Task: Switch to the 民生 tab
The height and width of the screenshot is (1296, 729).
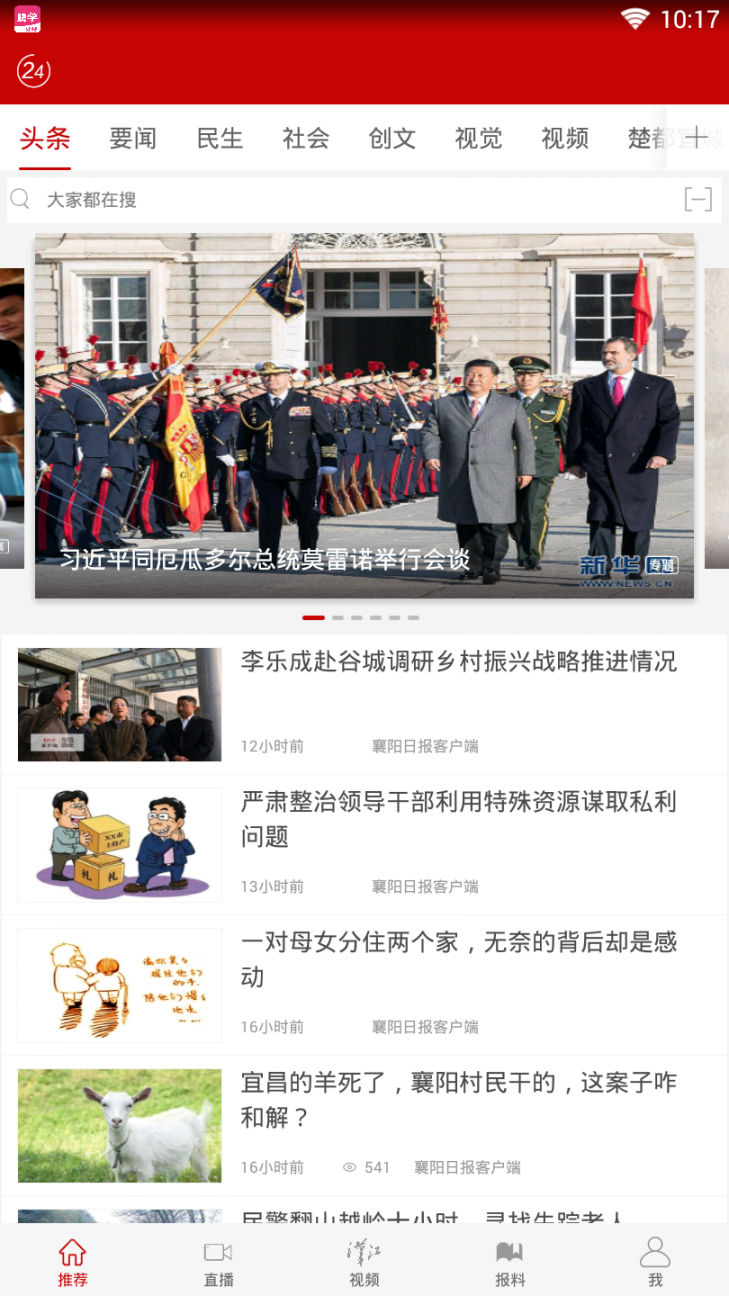Action: (x=220, y=139)
